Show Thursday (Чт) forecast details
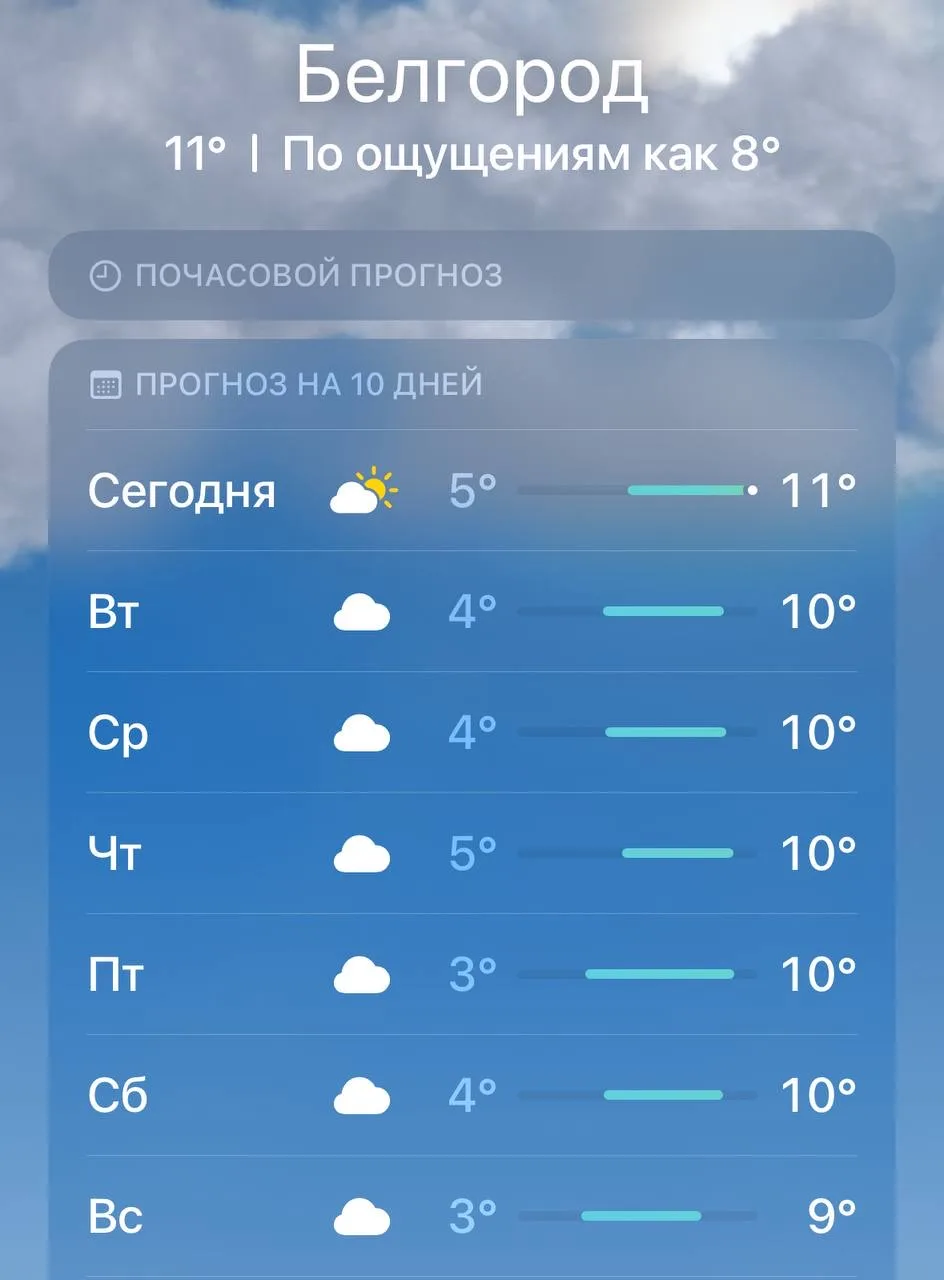The image size is (944, 1280). tap(471, 853)
